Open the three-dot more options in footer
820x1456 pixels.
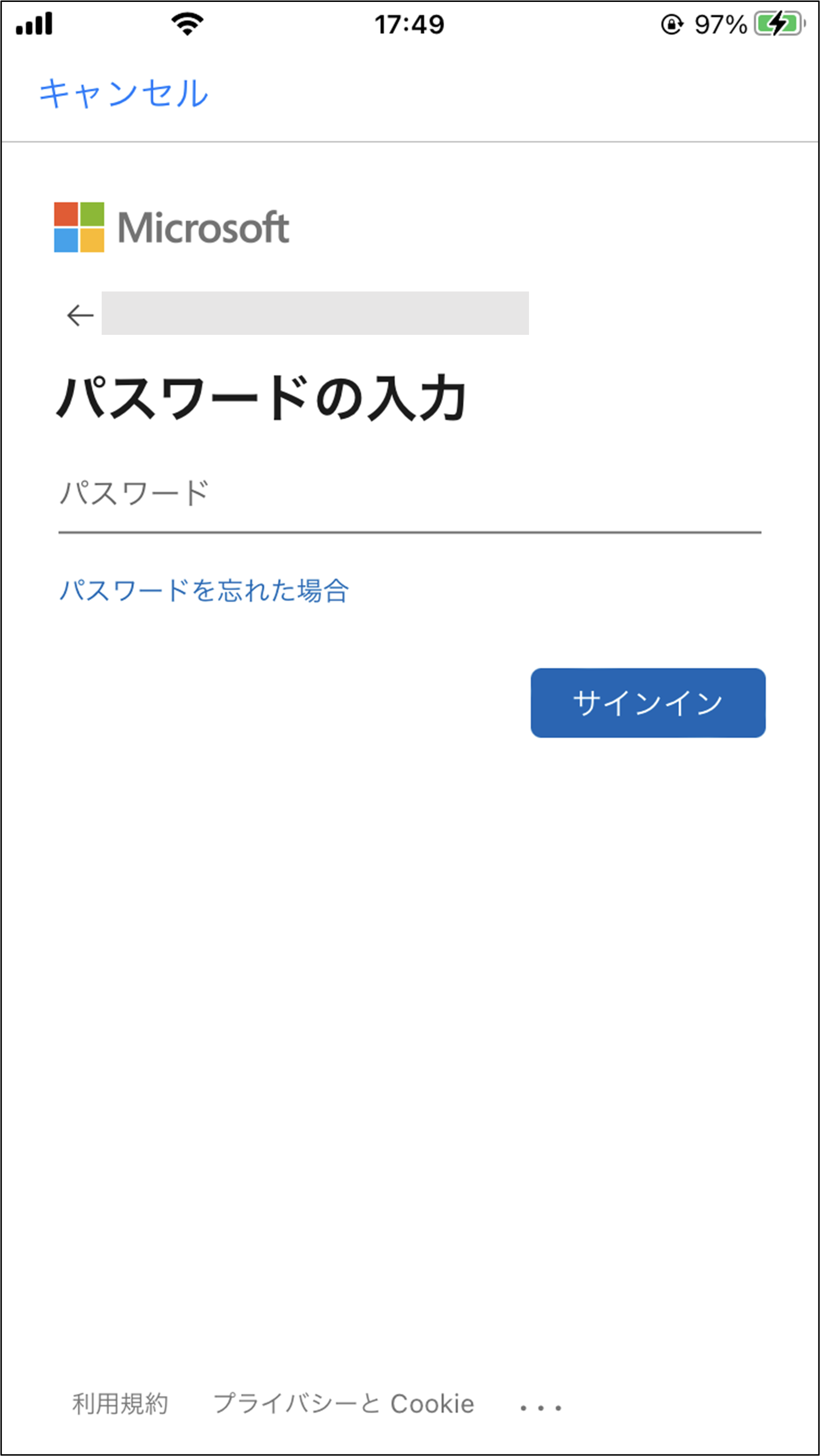(x=541, y=1407)
